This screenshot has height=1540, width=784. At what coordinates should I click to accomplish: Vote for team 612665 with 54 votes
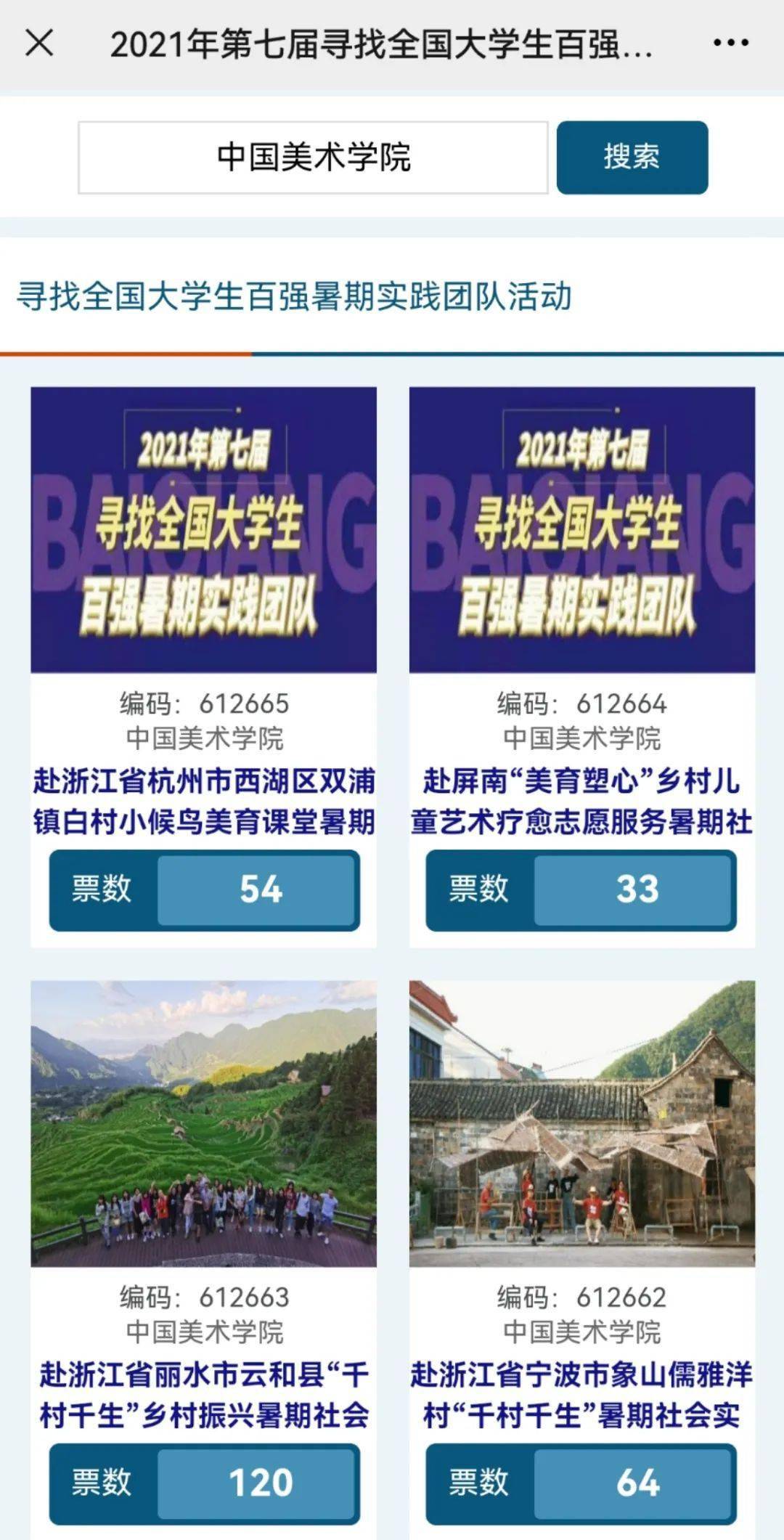point(204,889)
